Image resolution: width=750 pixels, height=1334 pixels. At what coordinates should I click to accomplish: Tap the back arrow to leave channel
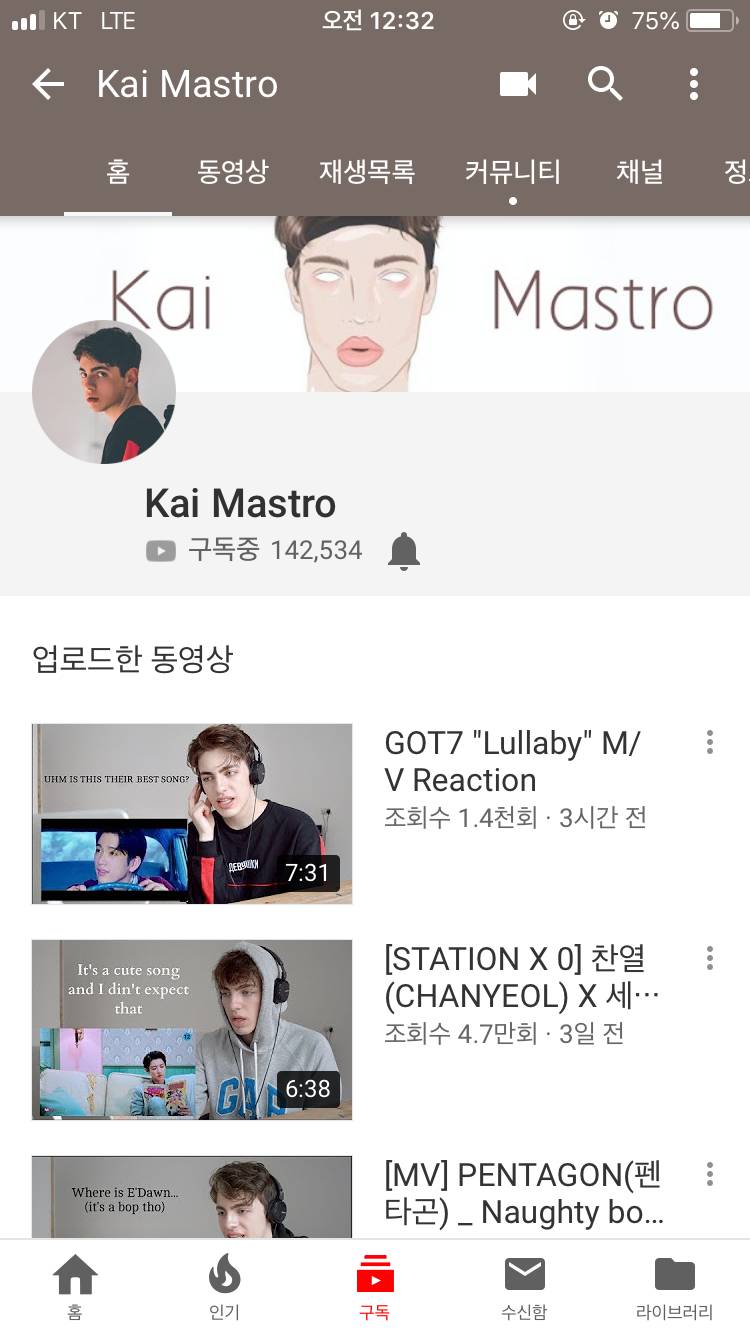pyautogui.click(x=47, y=85)
